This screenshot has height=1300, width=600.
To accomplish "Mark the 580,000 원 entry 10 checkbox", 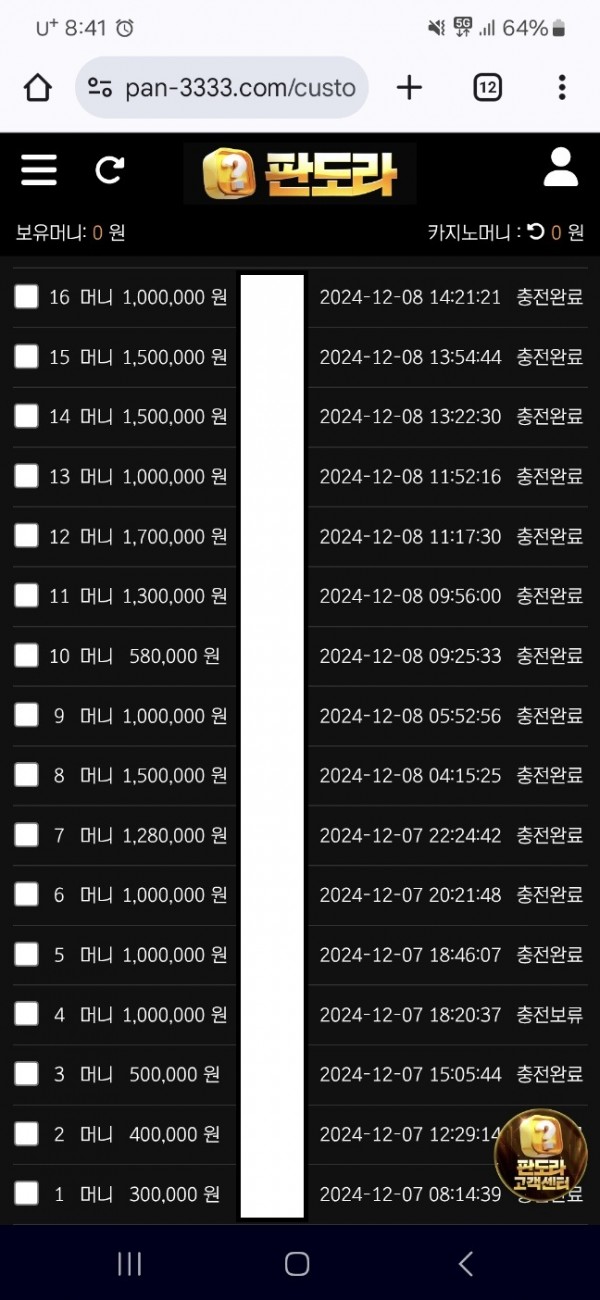I will pos(27,656).
